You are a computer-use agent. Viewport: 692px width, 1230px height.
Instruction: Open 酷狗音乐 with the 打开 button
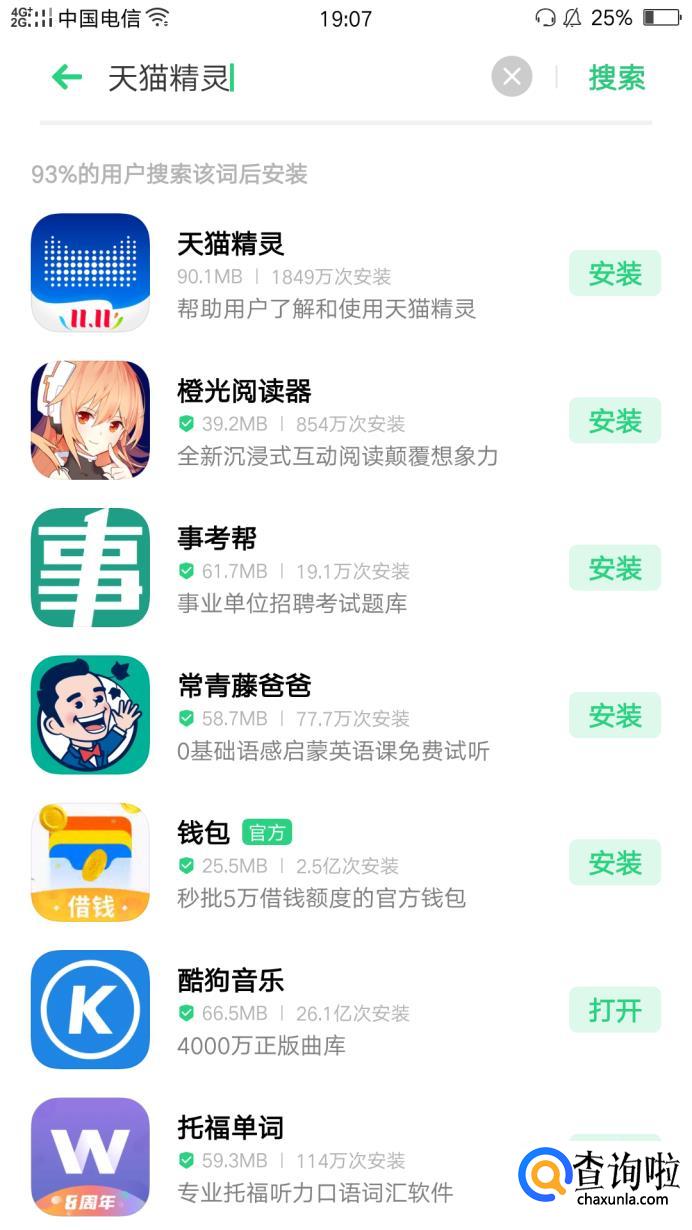click(x=615, y=1010)
